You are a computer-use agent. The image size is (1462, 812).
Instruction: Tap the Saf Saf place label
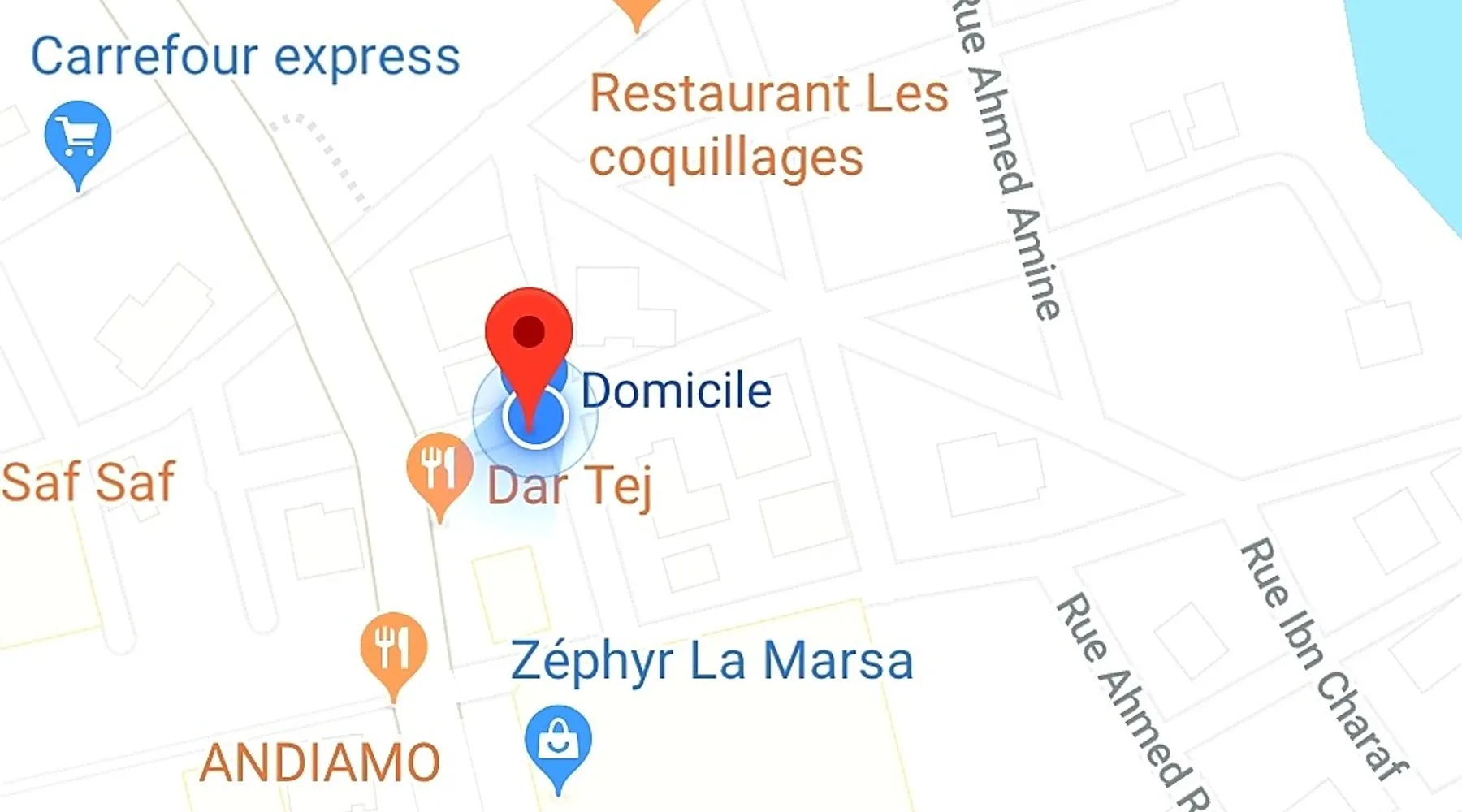pos(88,482)
